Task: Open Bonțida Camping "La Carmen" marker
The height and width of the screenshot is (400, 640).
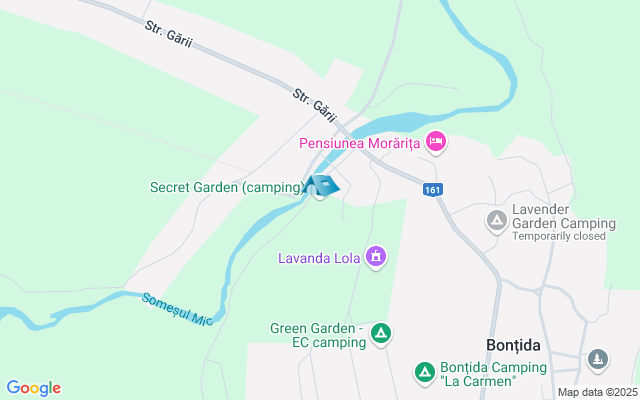Action: point(424,372)
